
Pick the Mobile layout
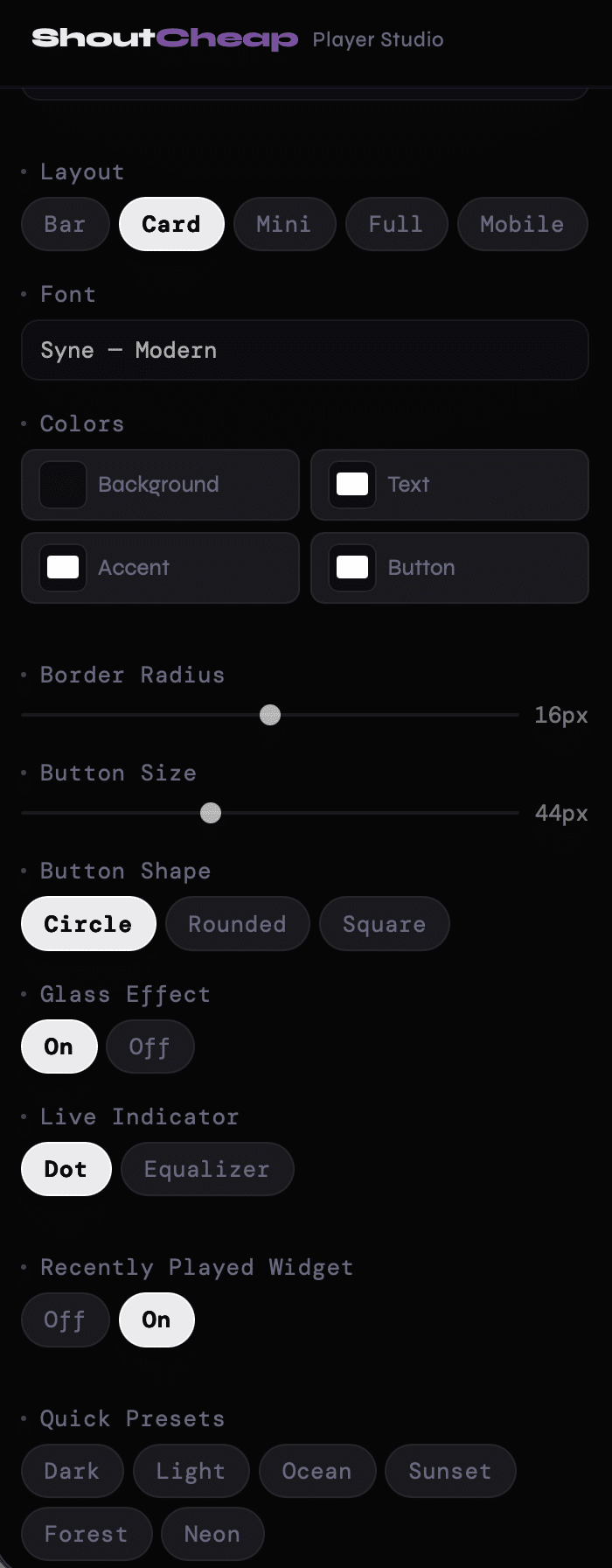pos(522,224)
